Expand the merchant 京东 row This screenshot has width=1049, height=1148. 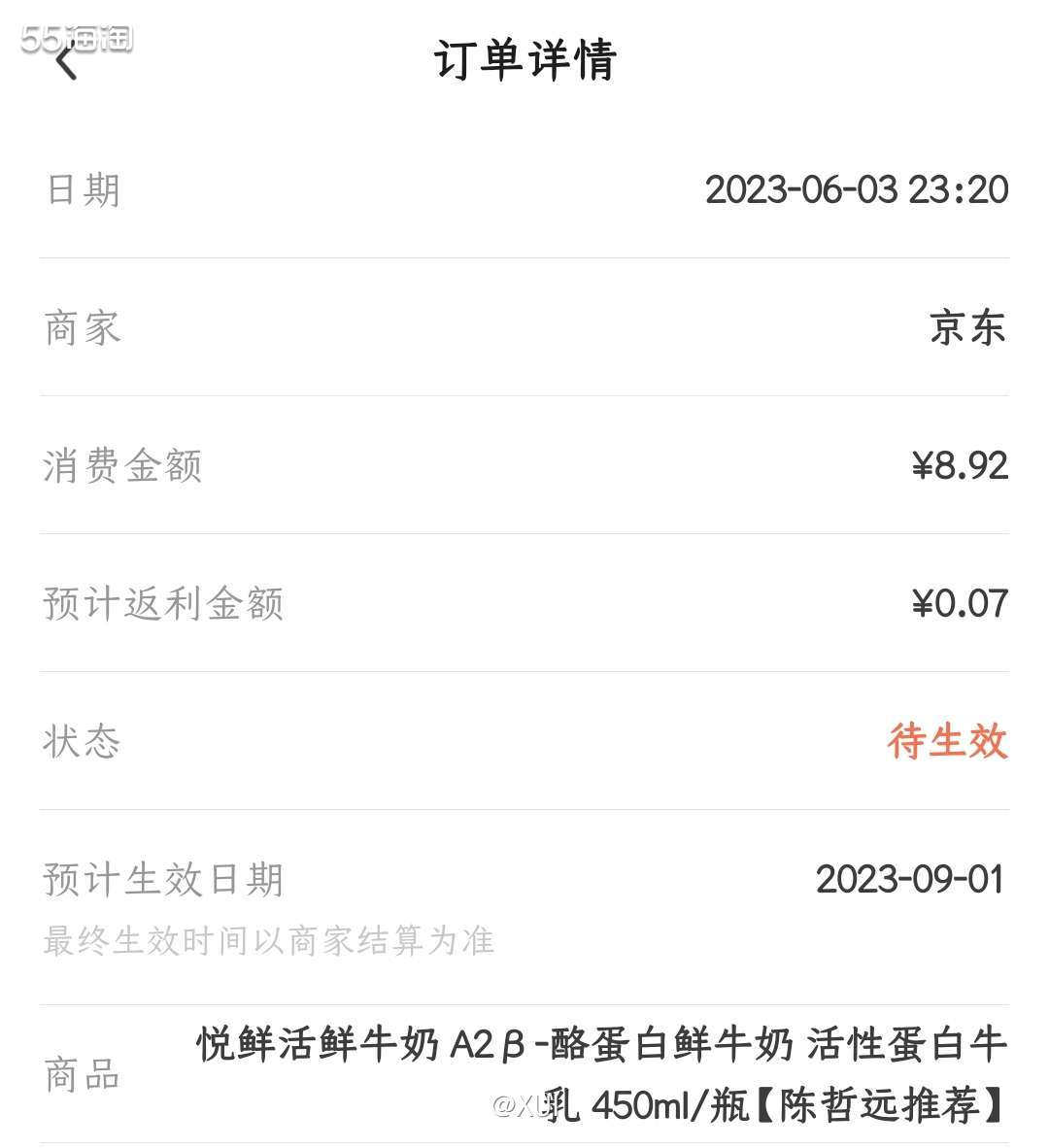tap(524, 328)
